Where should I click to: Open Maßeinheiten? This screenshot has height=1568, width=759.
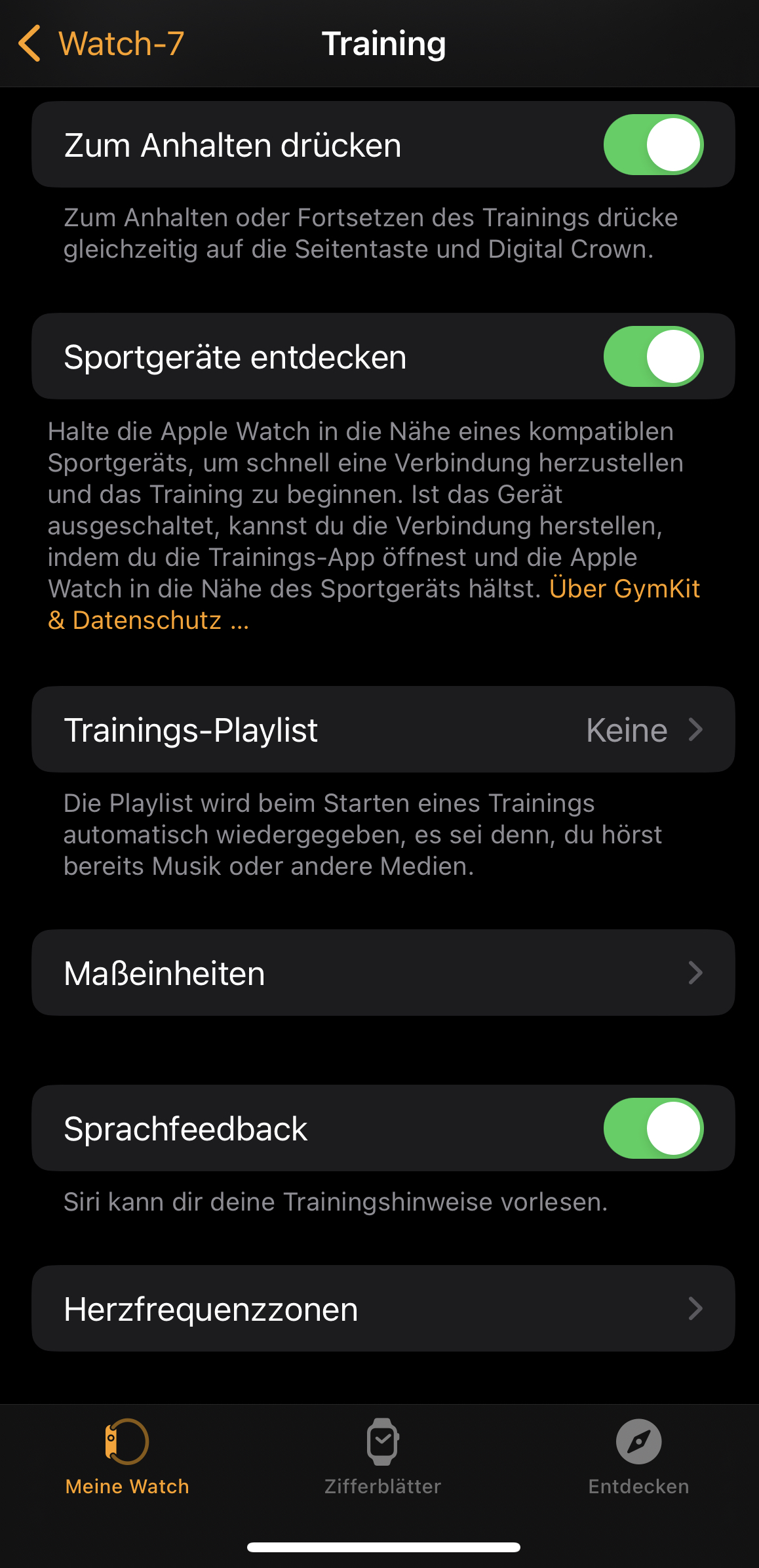383,973
